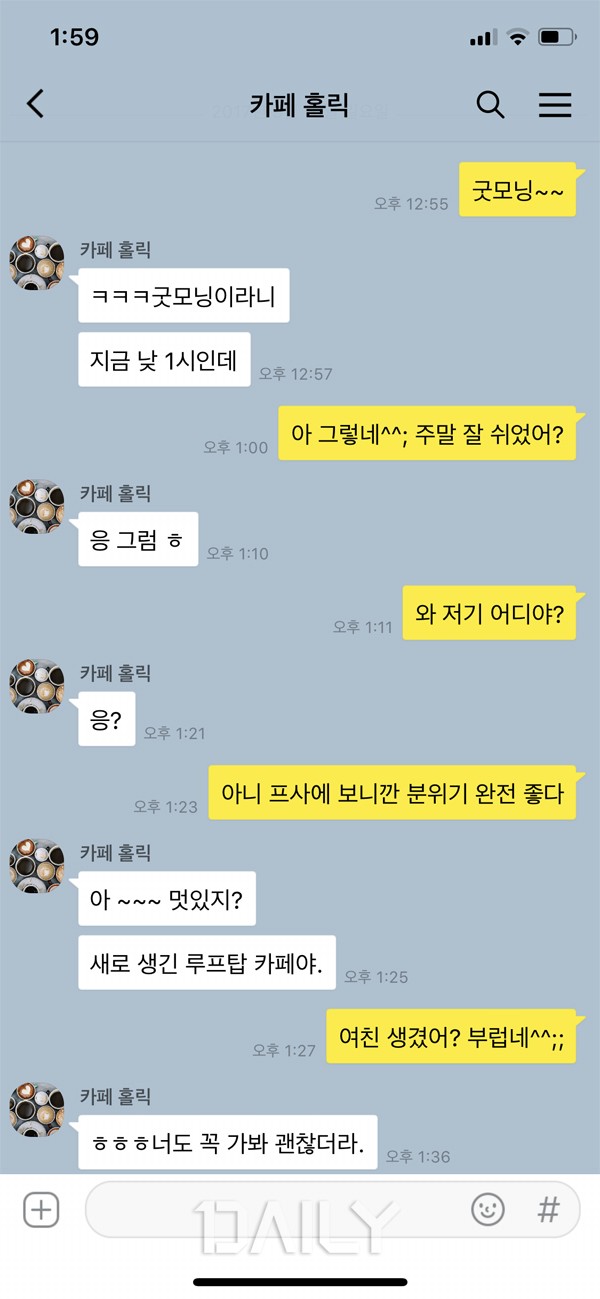Open the hashtag search button
This screenshot has height=1299, width=600.
[548, 1210]
